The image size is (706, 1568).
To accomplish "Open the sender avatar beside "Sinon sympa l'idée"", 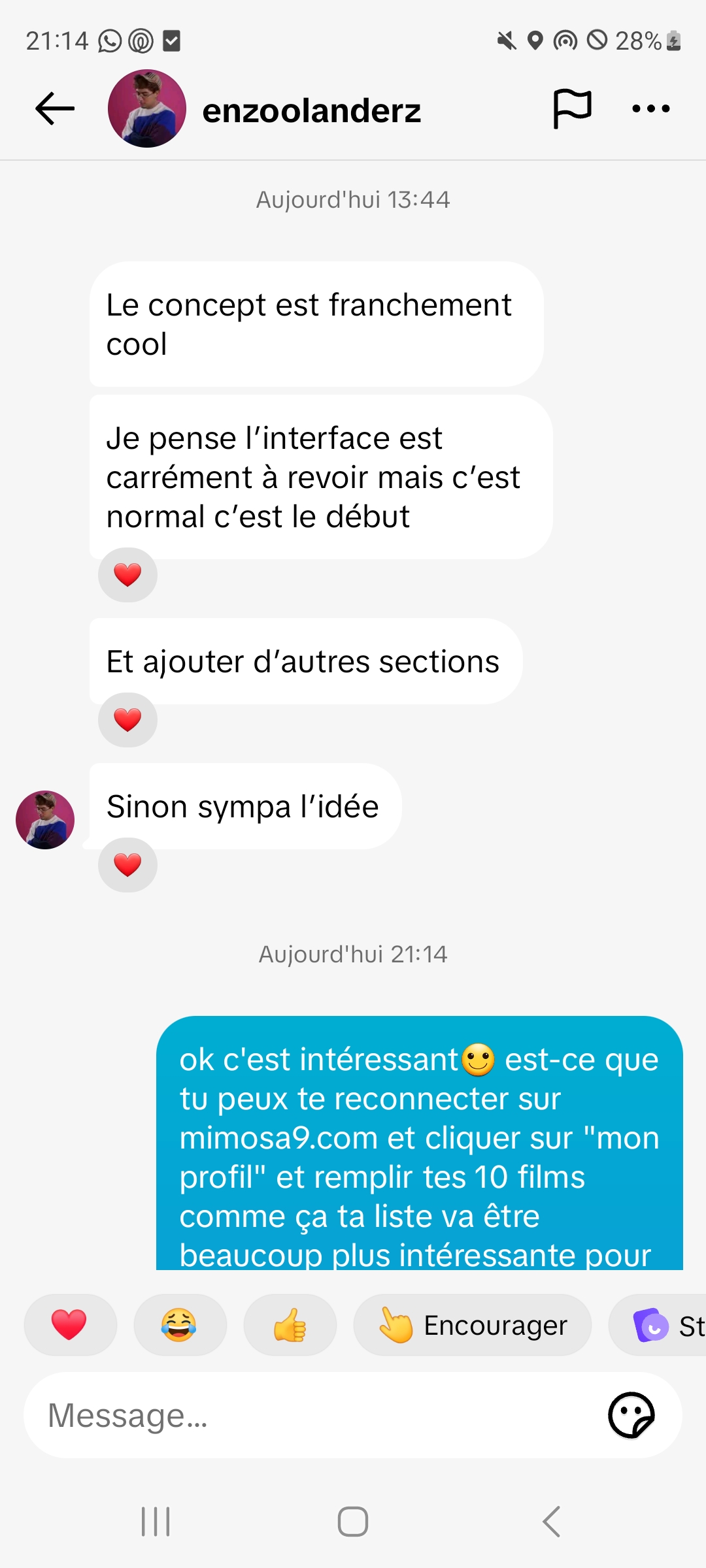I will (x=45, y=820).
